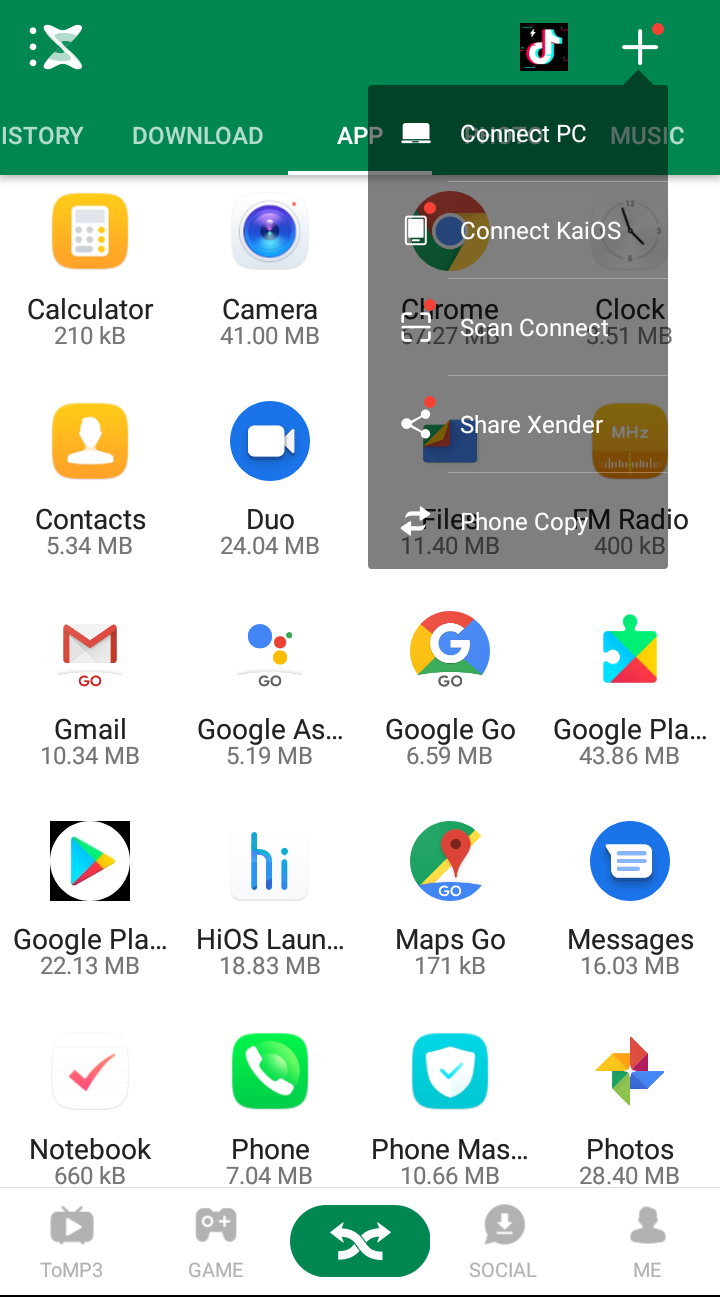Pick the Maps Go app
720x1297 pixels.
[x=450, y=900]
